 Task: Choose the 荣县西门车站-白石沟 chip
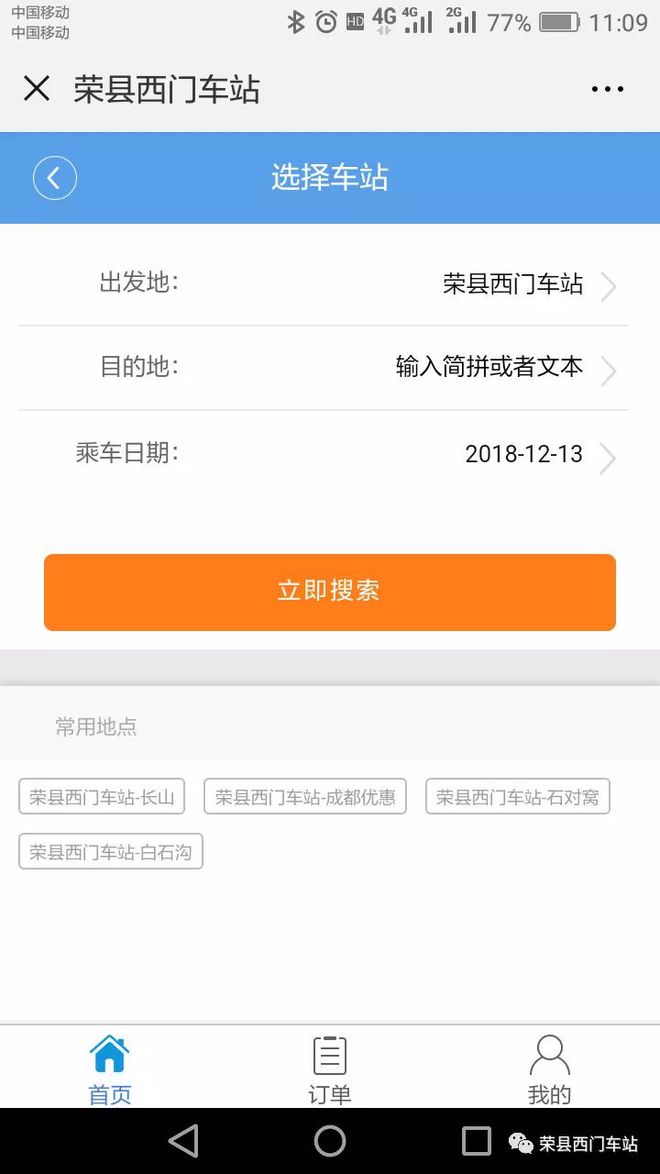[x=110, y=852]
